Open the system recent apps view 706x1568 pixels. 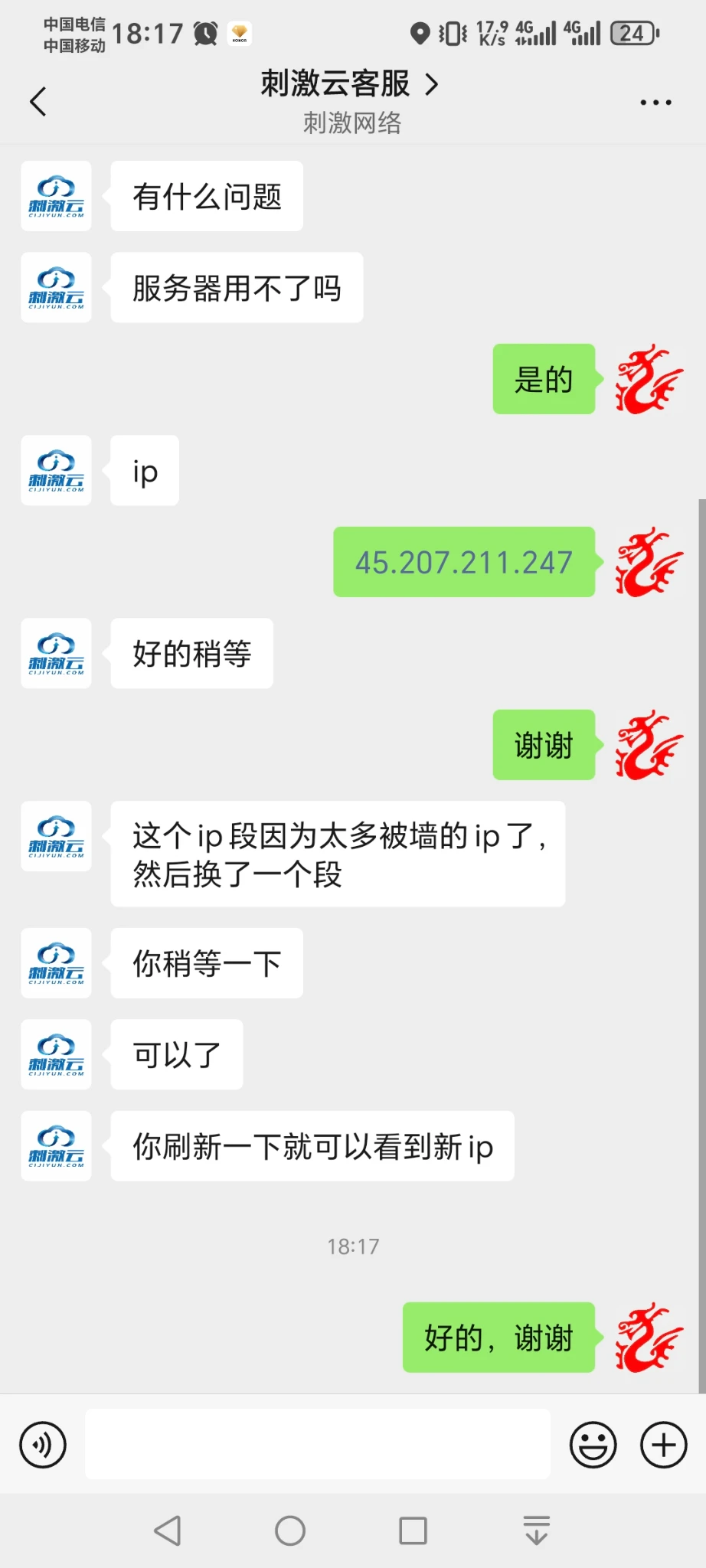(413, 1530)
